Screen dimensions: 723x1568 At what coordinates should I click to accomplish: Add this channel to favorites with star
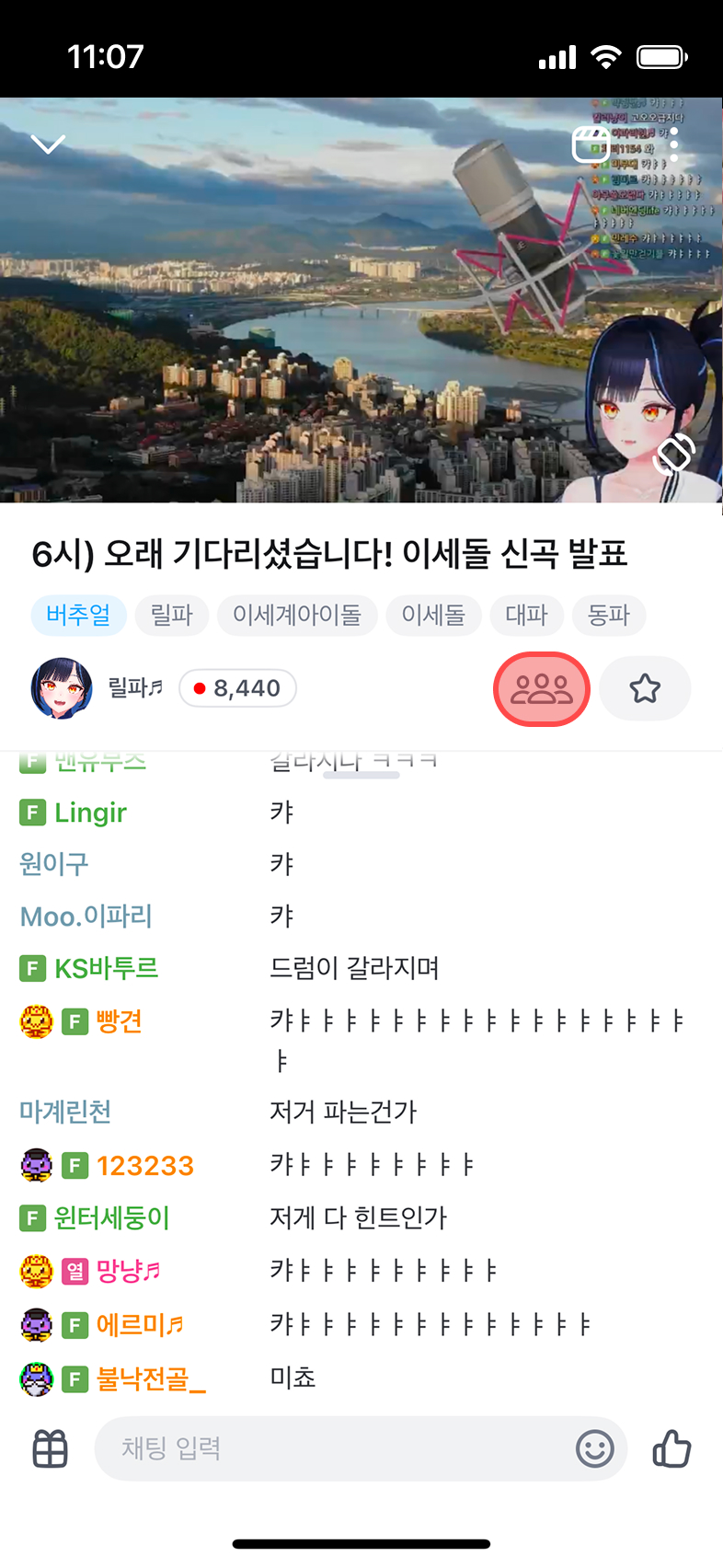tap(645, 689)
